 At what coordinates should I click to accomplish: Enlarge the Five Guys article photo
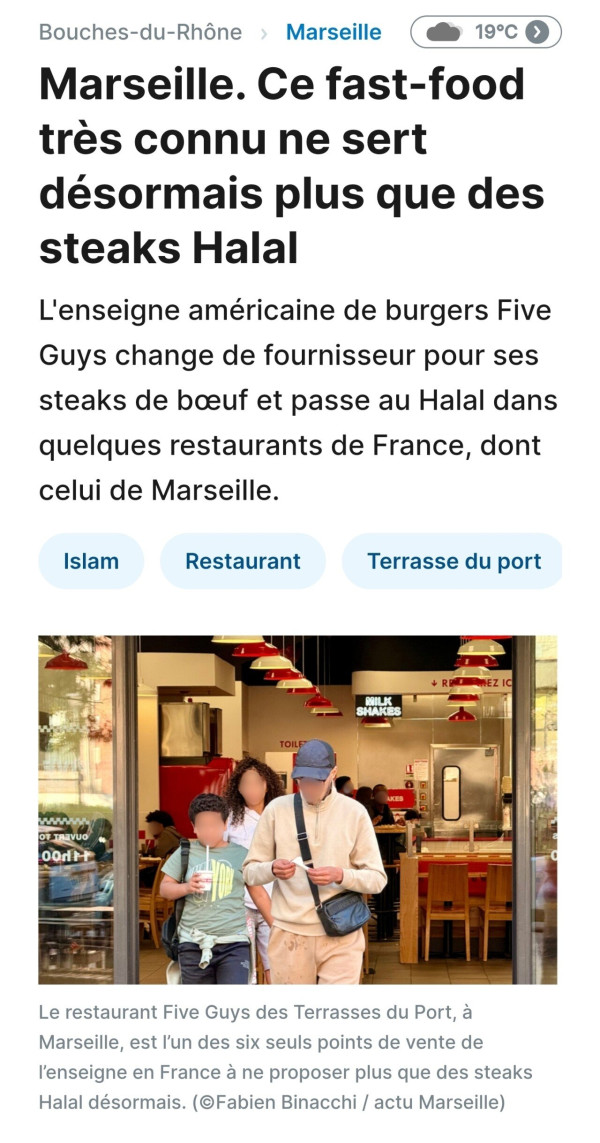(298, 809)
